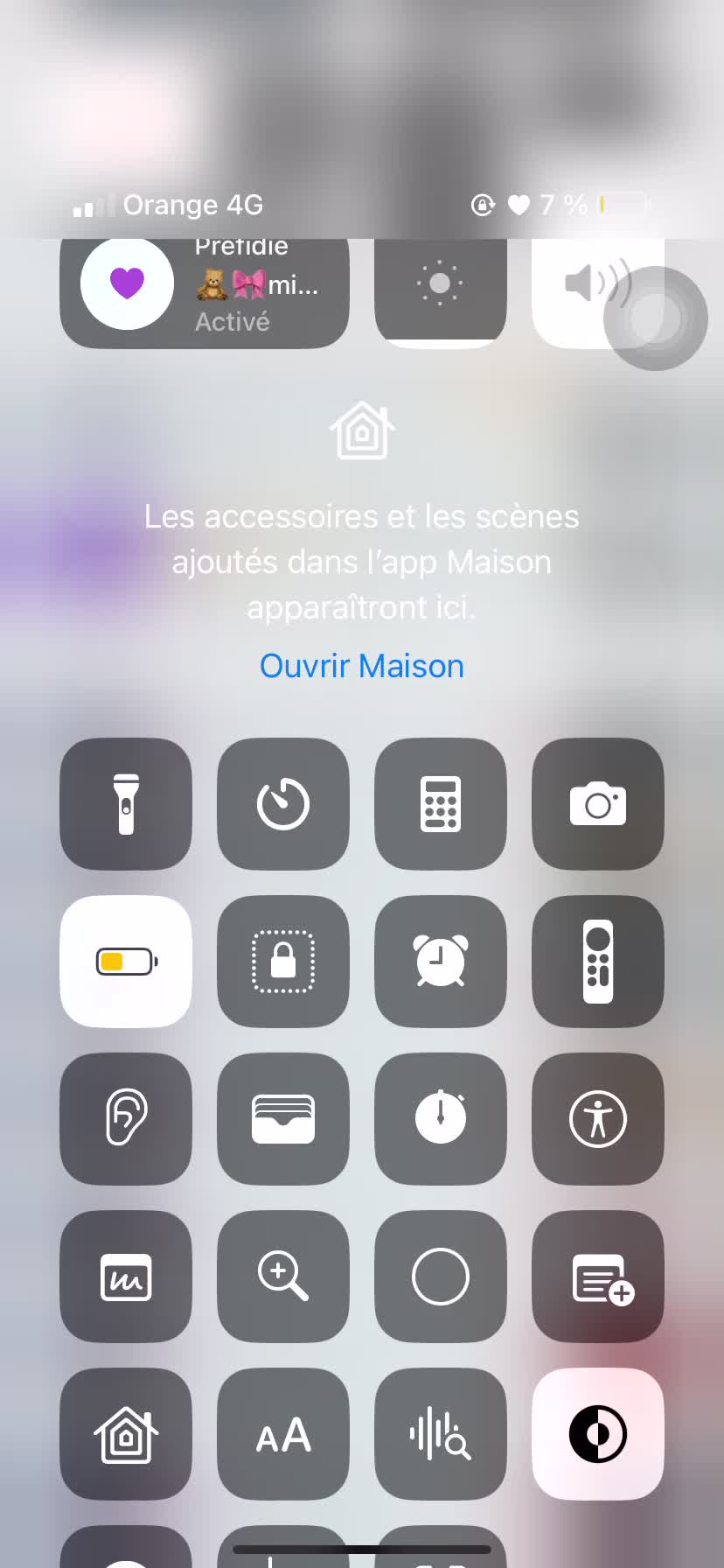This screenshot has height=1568, width=724.
Task: Open the Magnifier
Action: coord(283,1277)
